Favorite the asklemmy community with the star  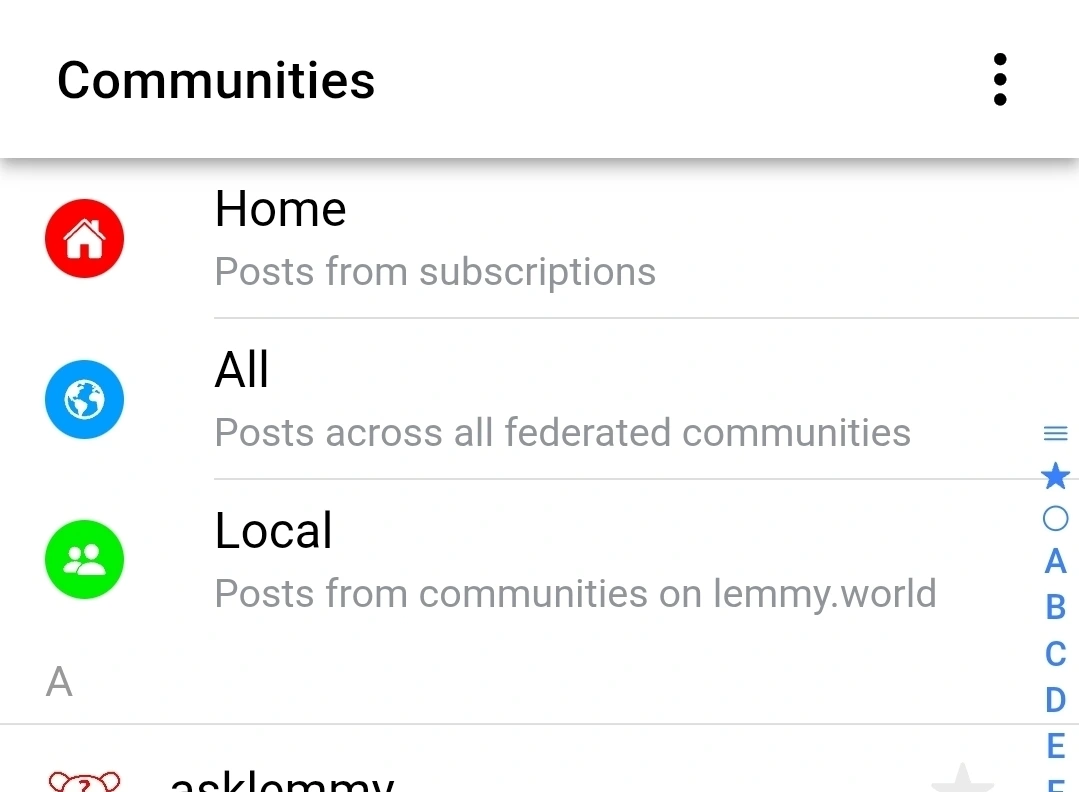(x=961, y=780)
